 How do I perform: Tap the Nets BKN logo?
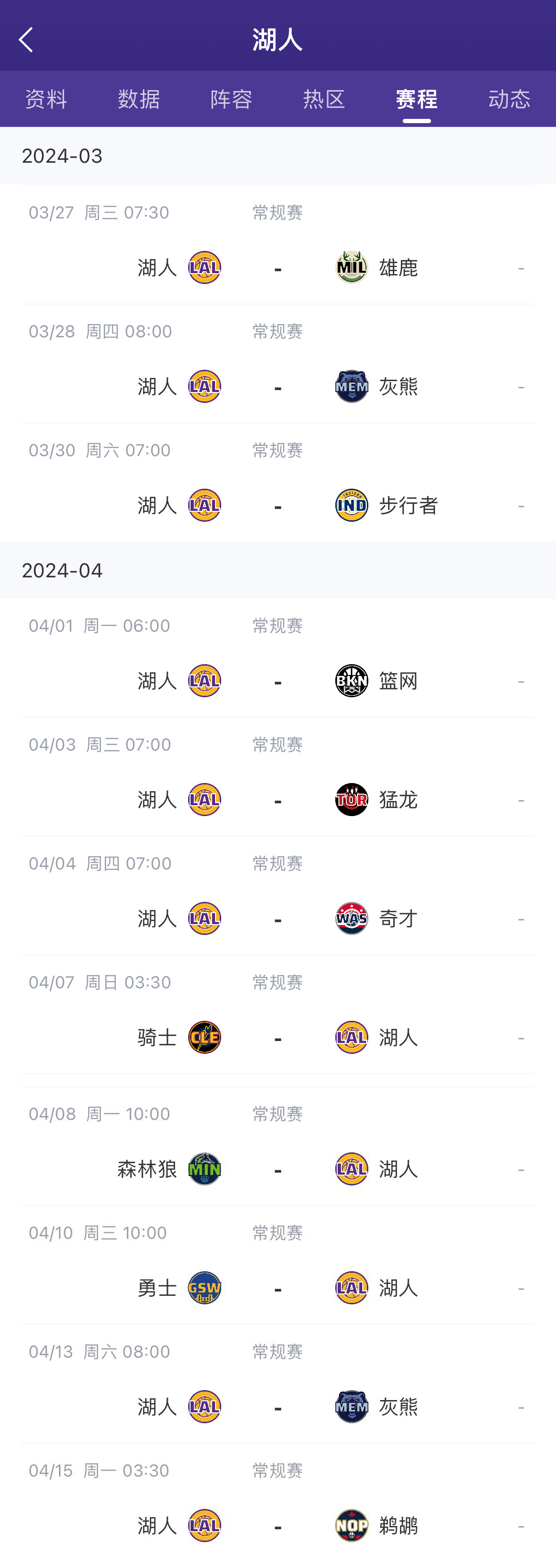(x=351, y=681)
